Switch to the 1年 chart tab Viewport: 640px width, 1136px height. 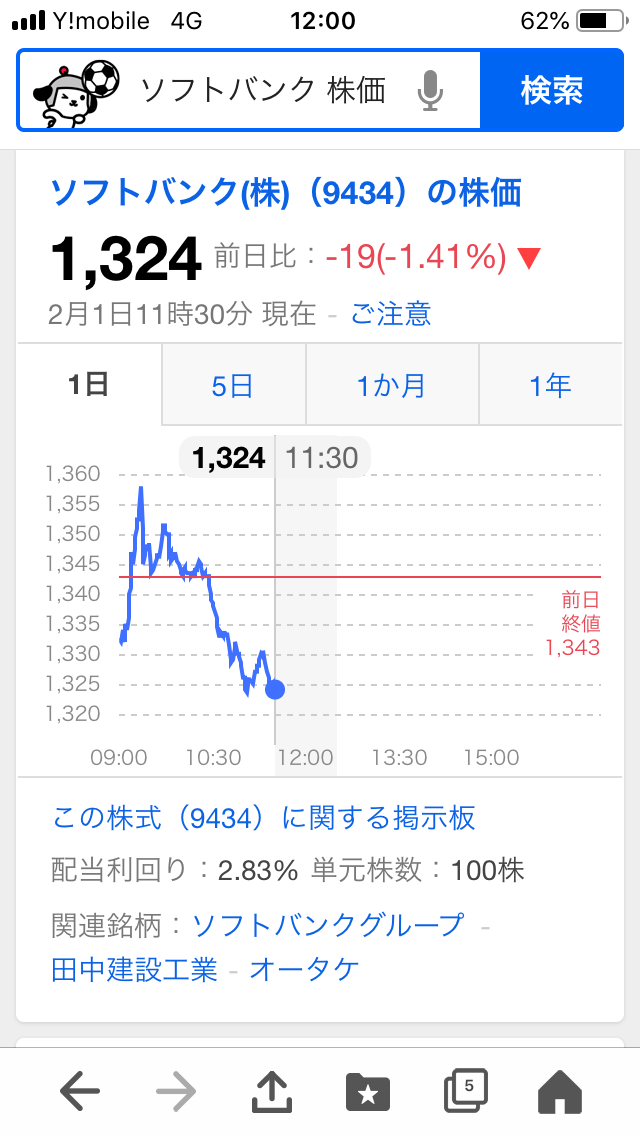point(550,386)
